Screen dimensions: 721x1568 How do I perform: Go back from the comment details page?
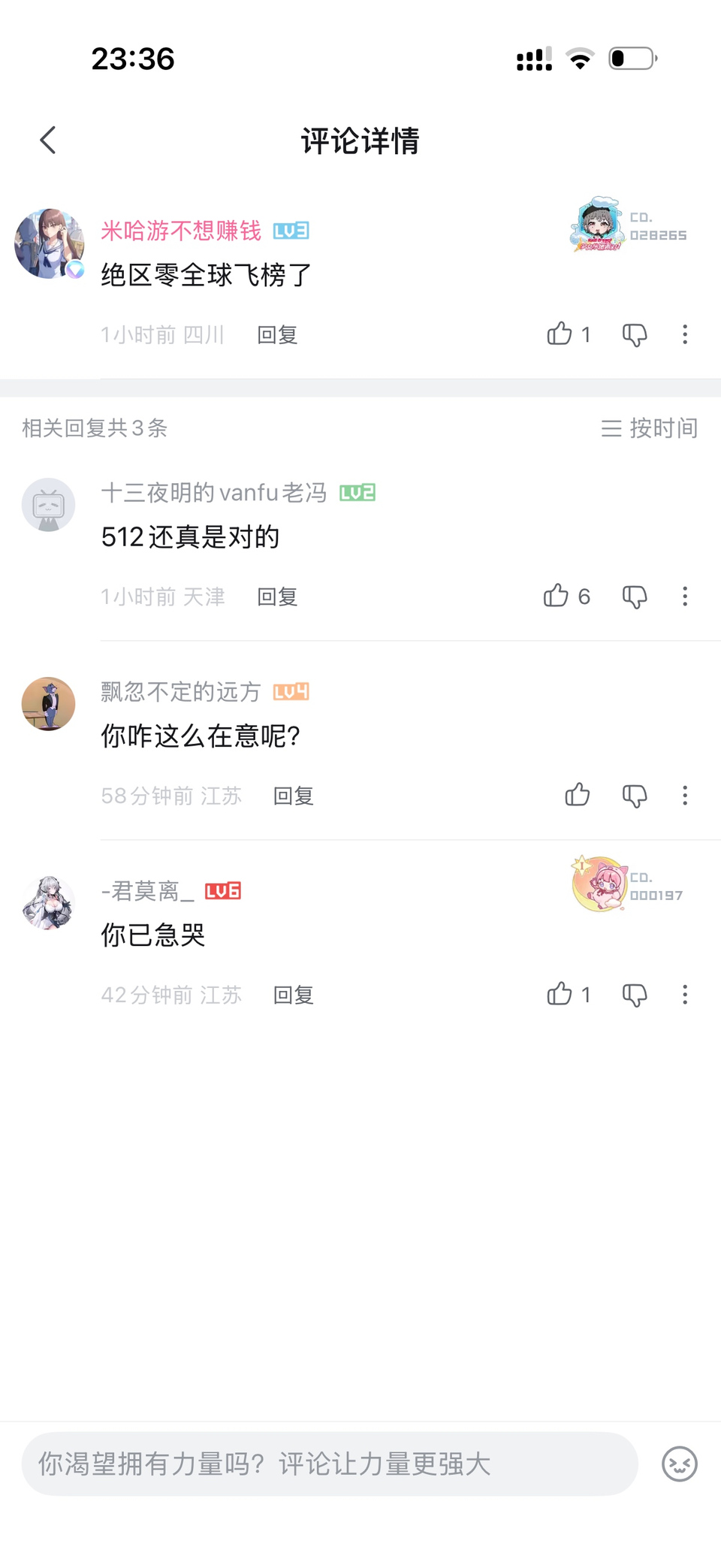48,140
